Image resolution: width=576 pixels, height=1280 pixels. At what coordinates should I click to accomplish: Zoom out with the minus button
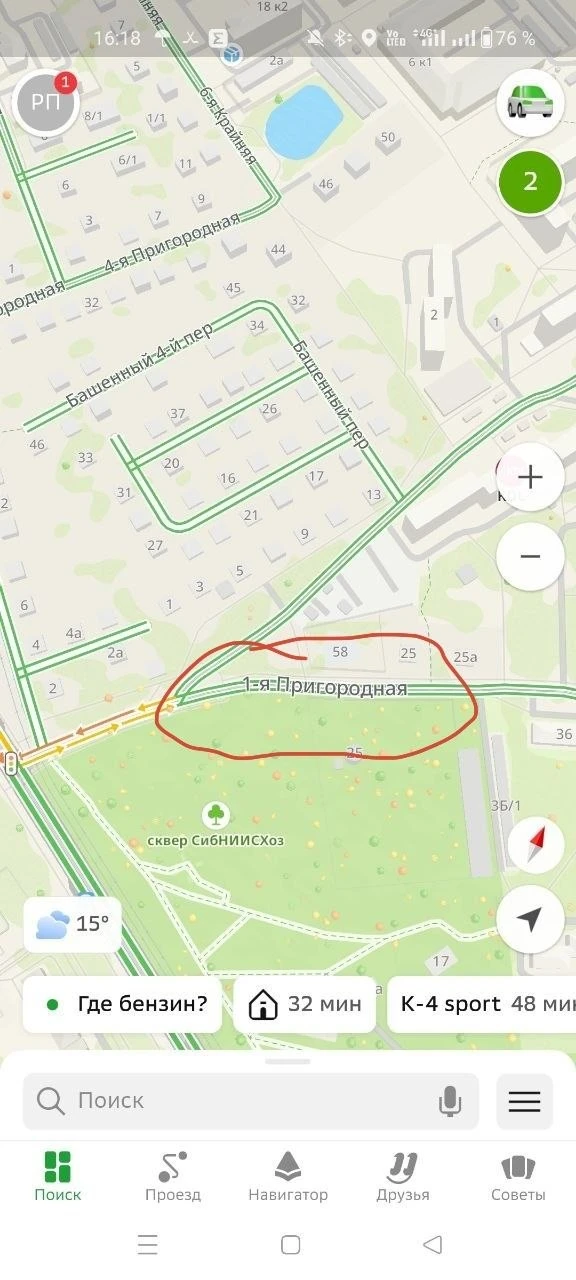(x=530, y=556)
